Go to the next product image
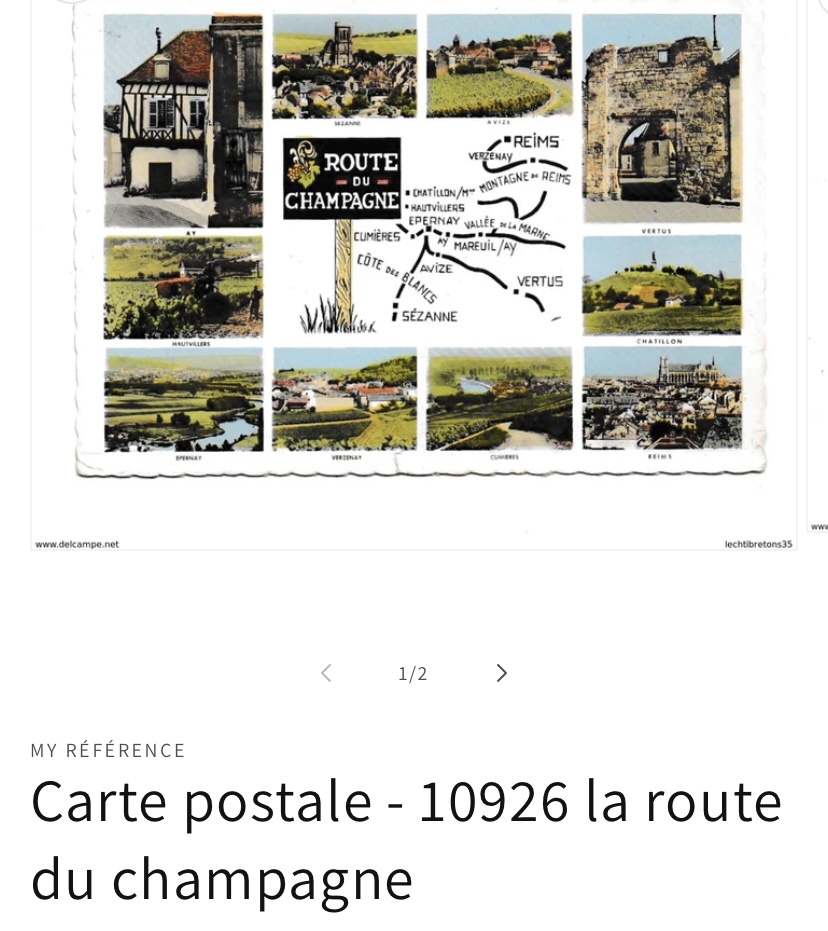828x931 pixels. pyautogui.click(x=501, y=673)
